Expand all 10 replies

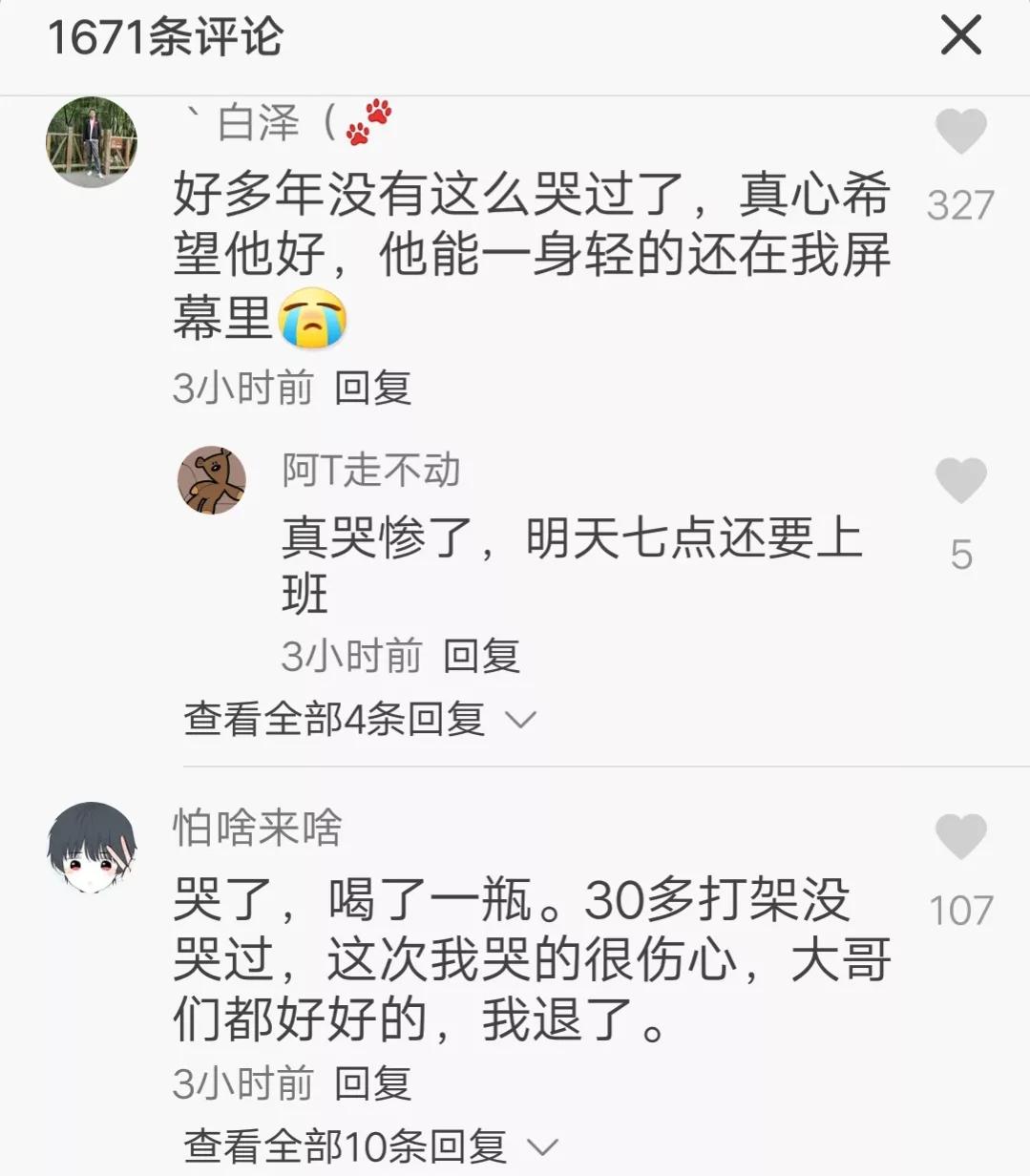(x=369, y=1146)
